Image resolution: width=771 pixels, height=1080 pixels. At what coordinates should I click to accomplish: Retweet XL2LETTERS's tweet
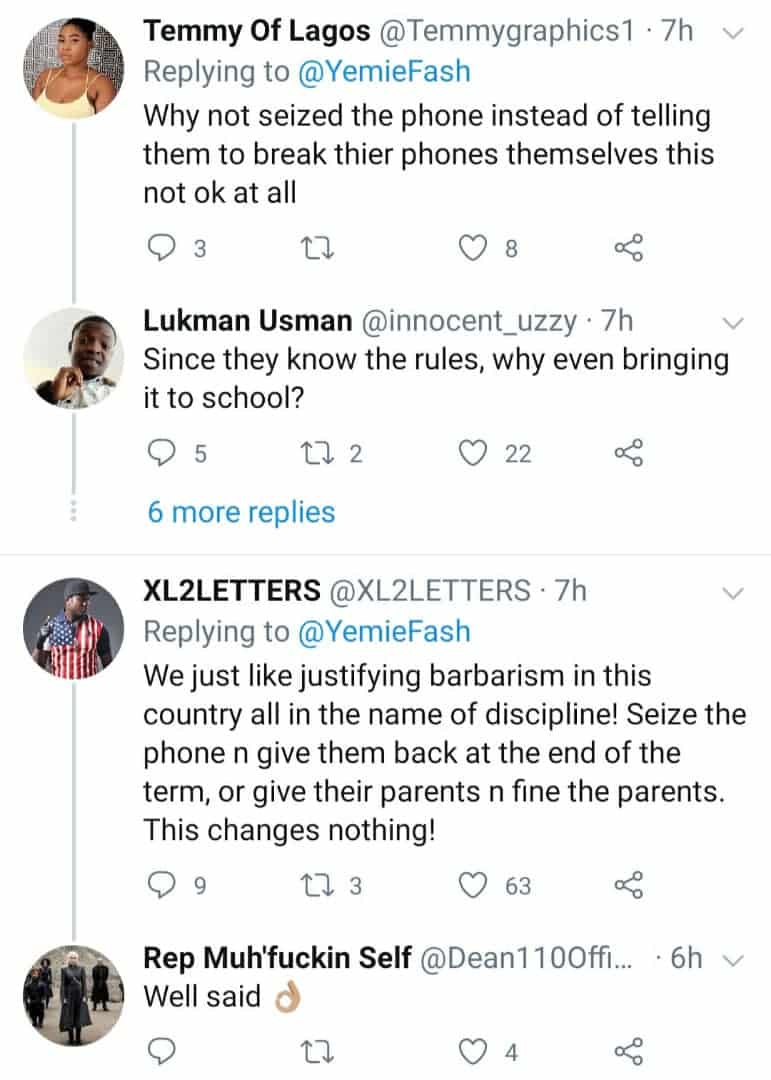pyautogui.click(x=319, y=885)
